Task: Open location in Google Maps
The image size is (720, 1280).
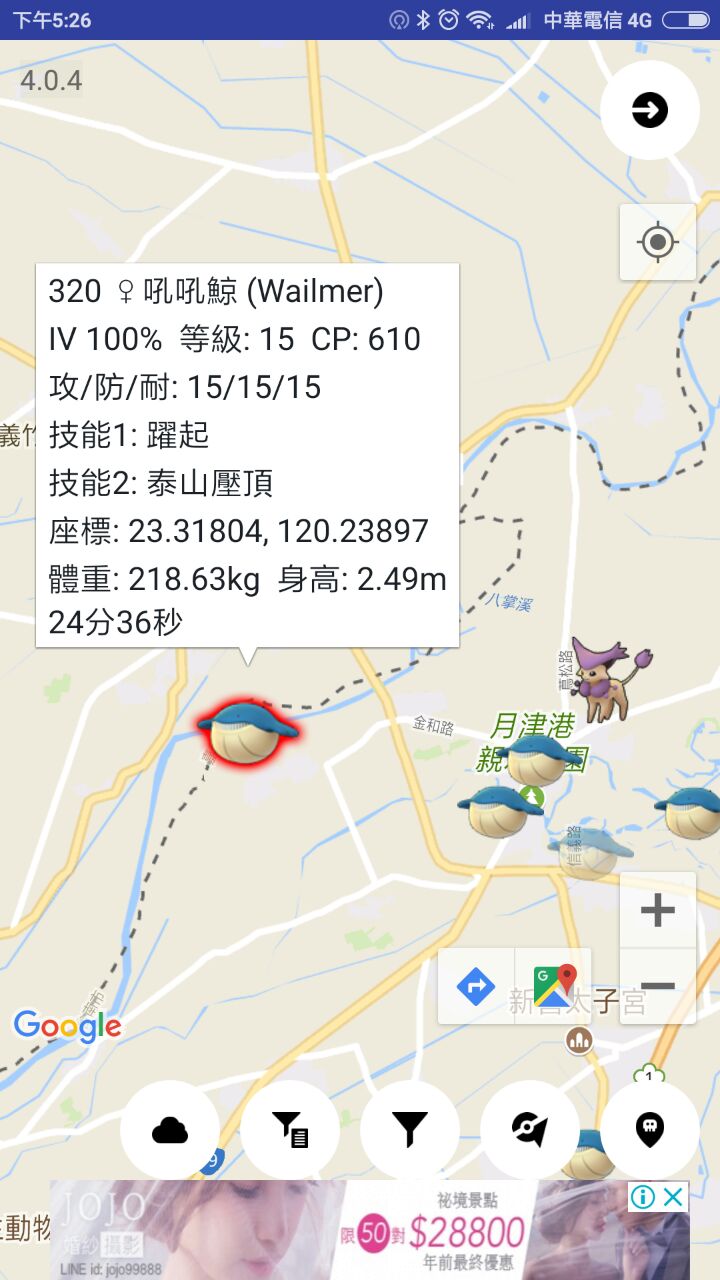Action: [x=554, y=987]
